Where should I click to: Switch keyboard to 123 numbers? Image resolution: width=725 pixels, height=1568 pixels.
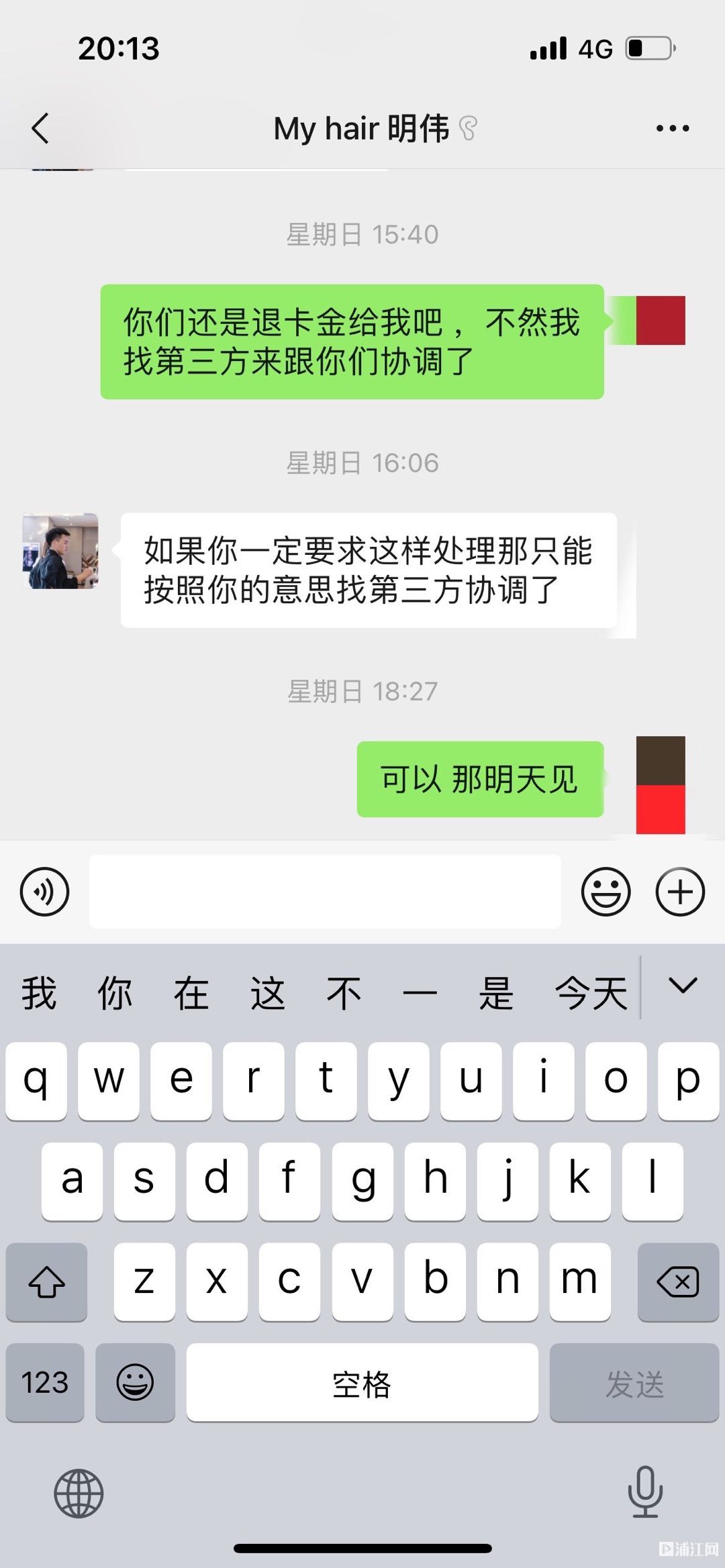click(x=45, y=1383)
